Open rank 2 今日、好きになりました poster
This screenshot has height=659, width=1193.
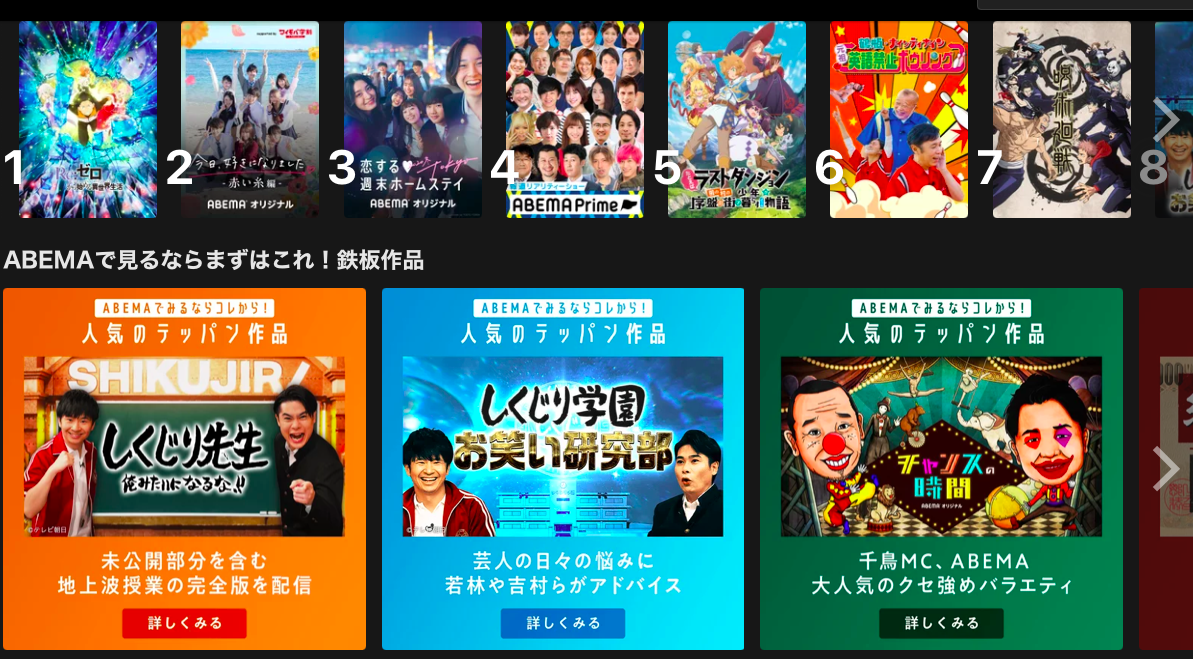tap(250, 120)
